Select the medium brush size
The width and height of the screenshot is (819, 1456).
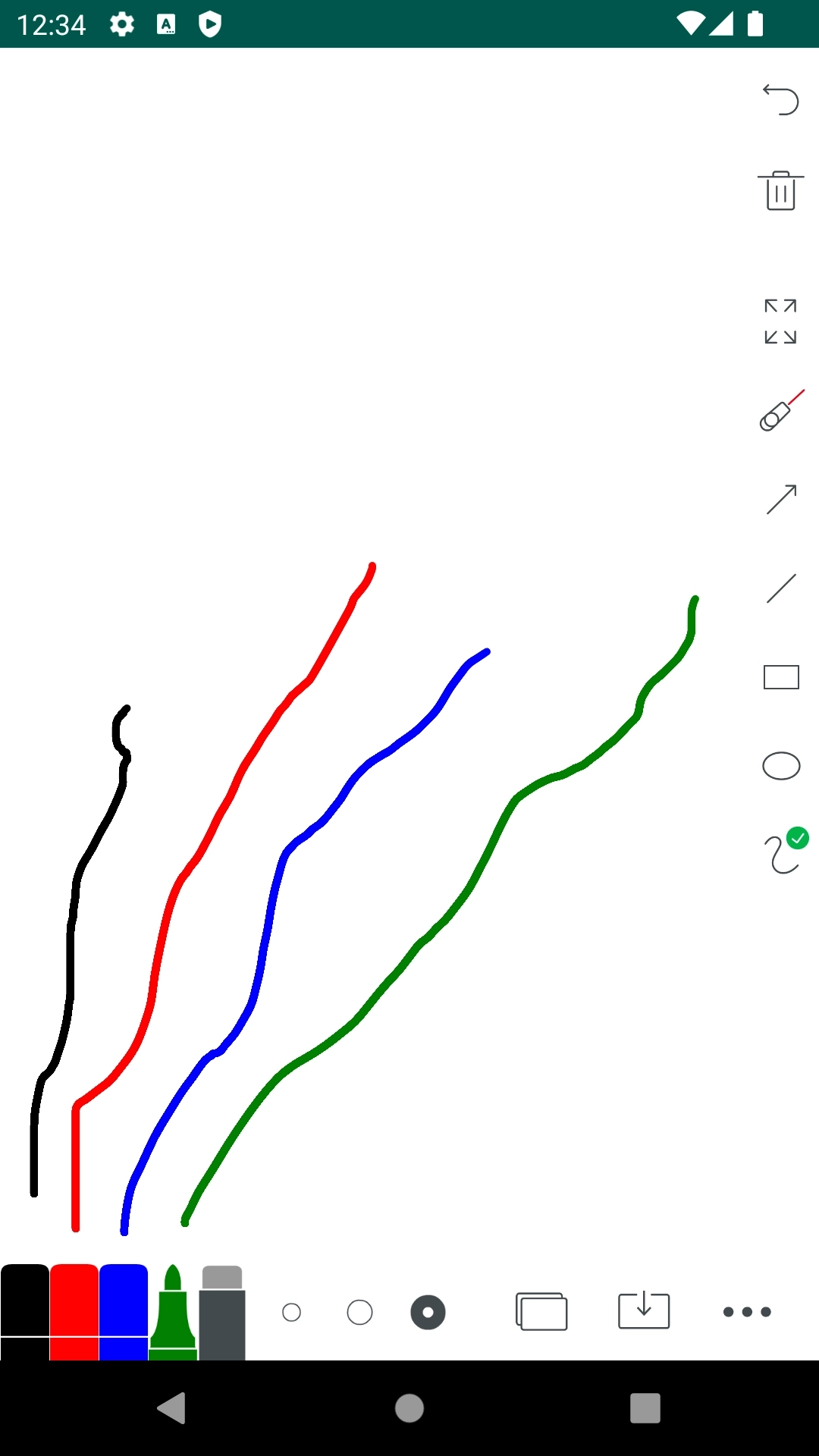(x=359, y=1310)
